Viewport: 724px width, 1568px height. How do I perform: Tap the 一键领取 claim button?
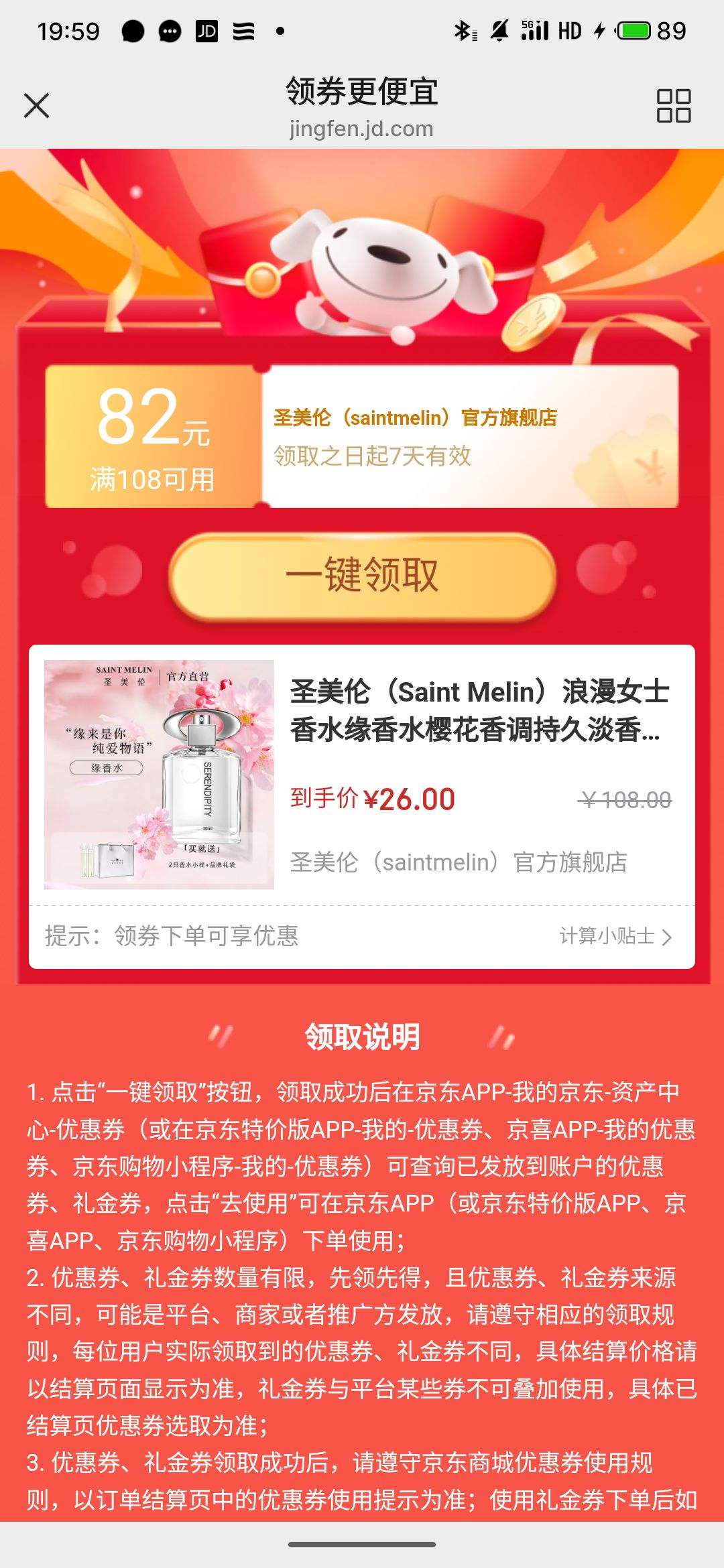click(x=363, y=576)
